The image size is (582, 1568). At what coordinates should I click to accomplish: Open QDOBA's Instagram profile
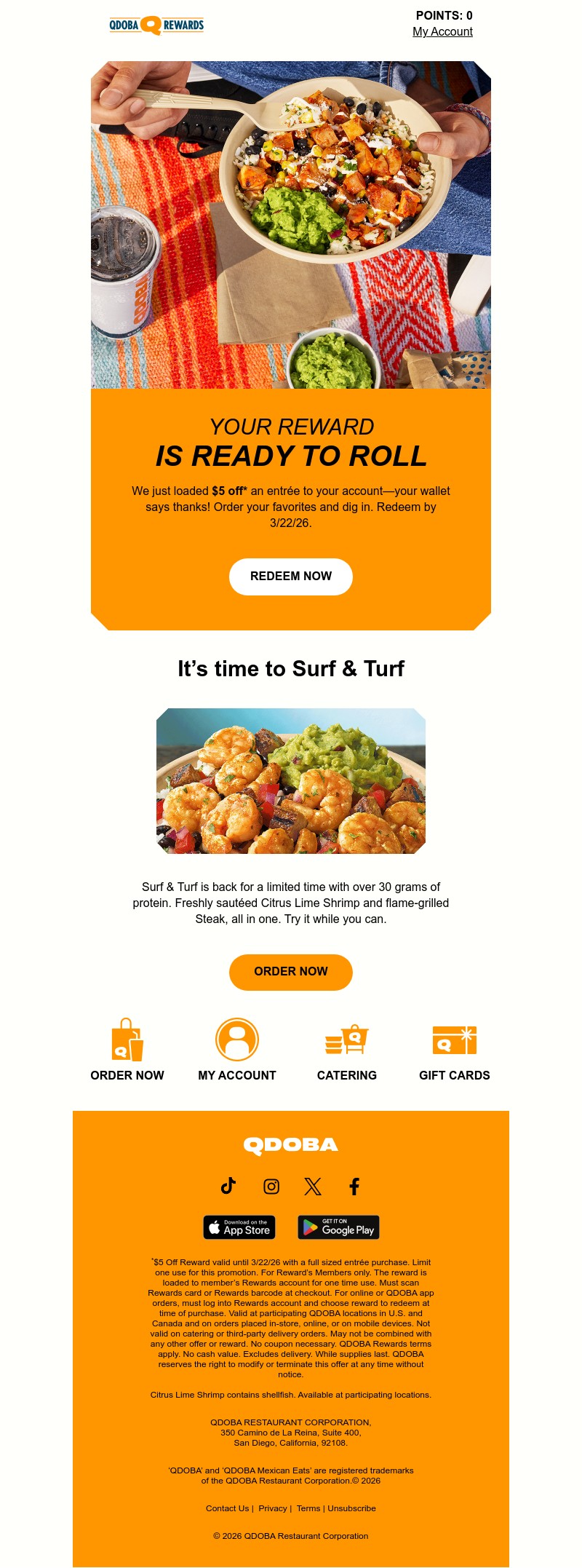[271, 1186]
